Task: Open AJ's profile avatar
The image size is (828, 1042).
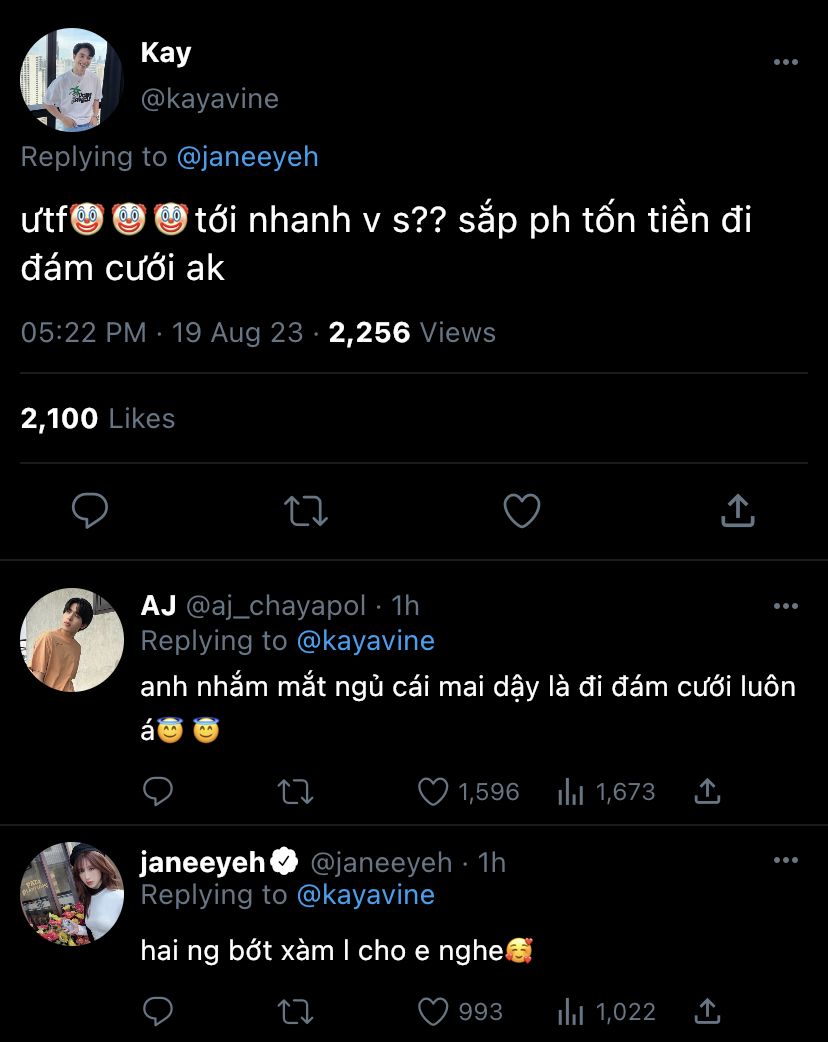Action: coord(72,639)
